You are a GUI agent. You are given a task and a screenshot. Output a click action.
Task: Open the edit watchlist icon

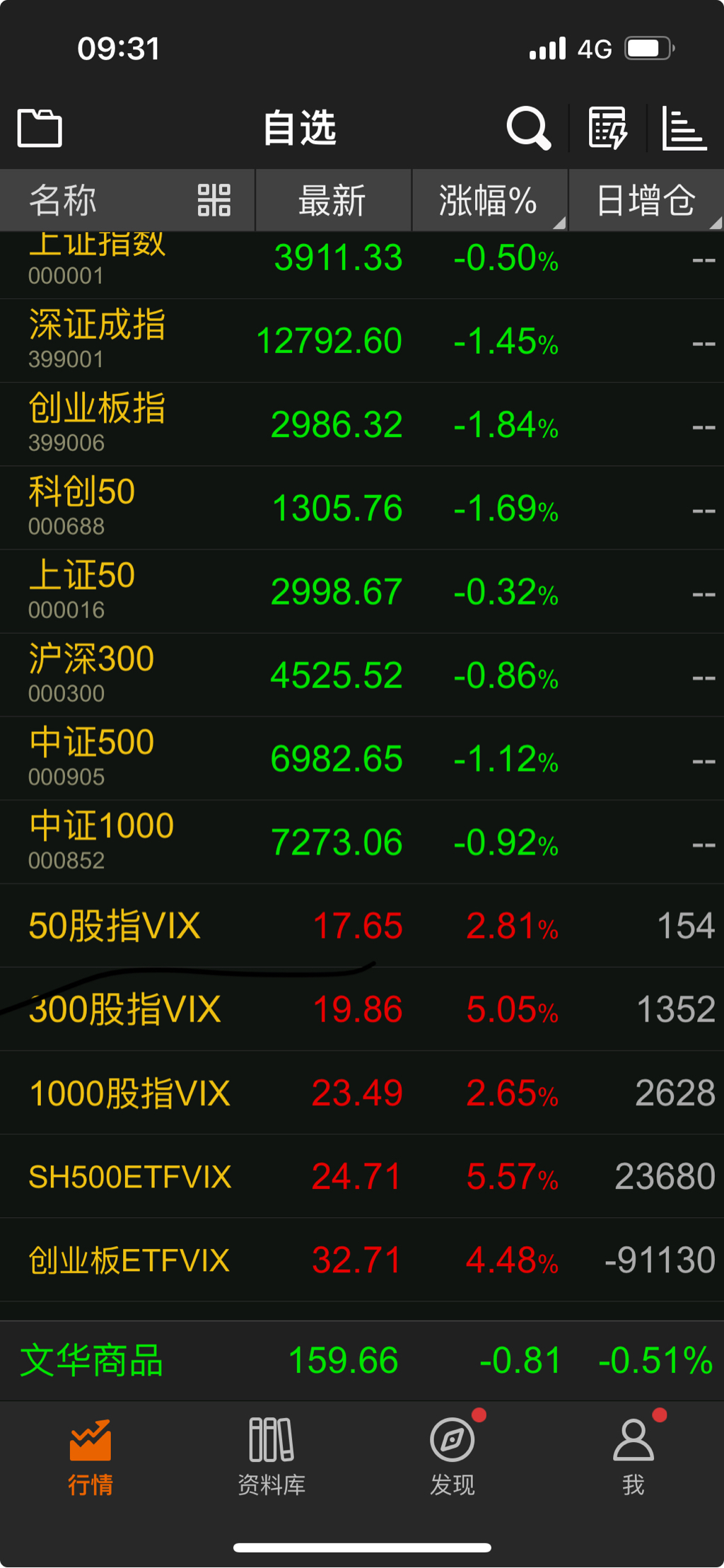tap(607, 128)
